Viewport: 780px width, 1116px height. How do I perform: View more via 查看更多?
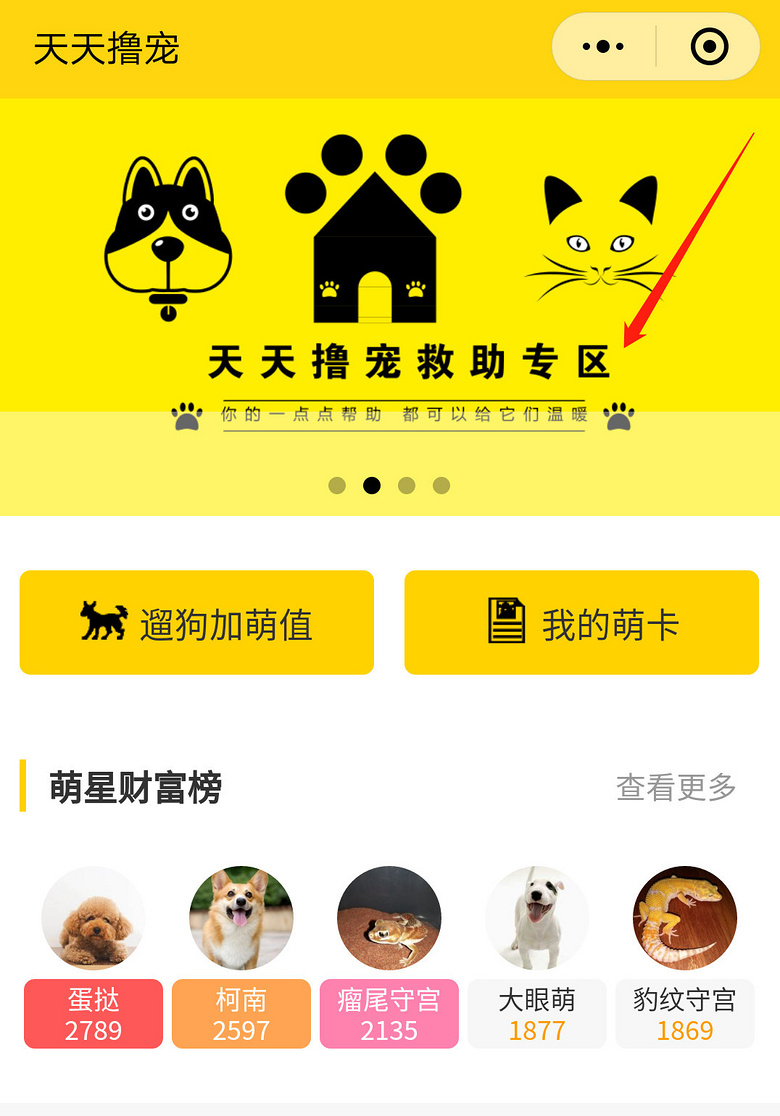(676, 788)
